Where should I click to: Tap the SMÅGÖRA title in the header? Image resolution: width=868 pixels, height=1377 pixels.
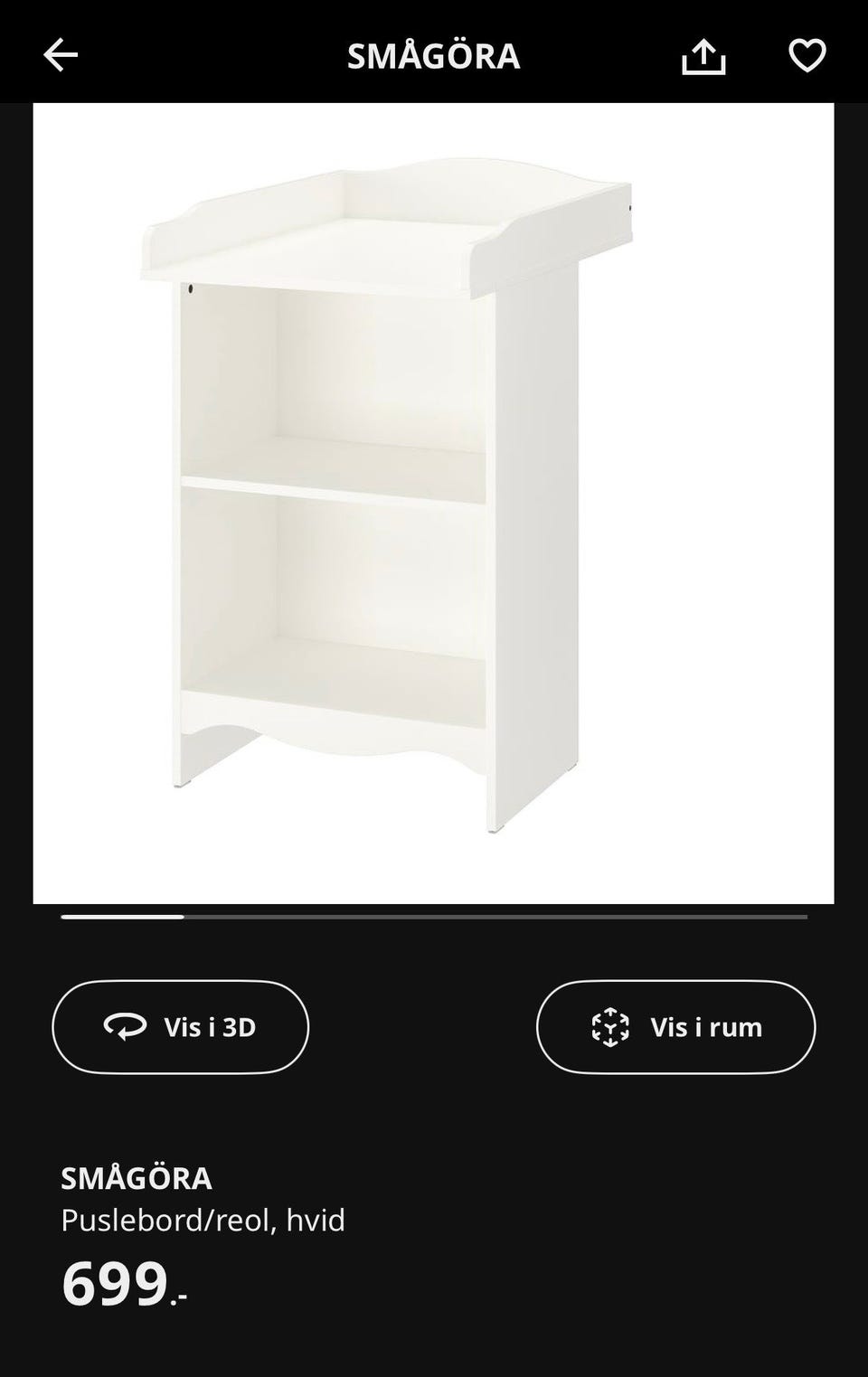(x=433, y=56)
